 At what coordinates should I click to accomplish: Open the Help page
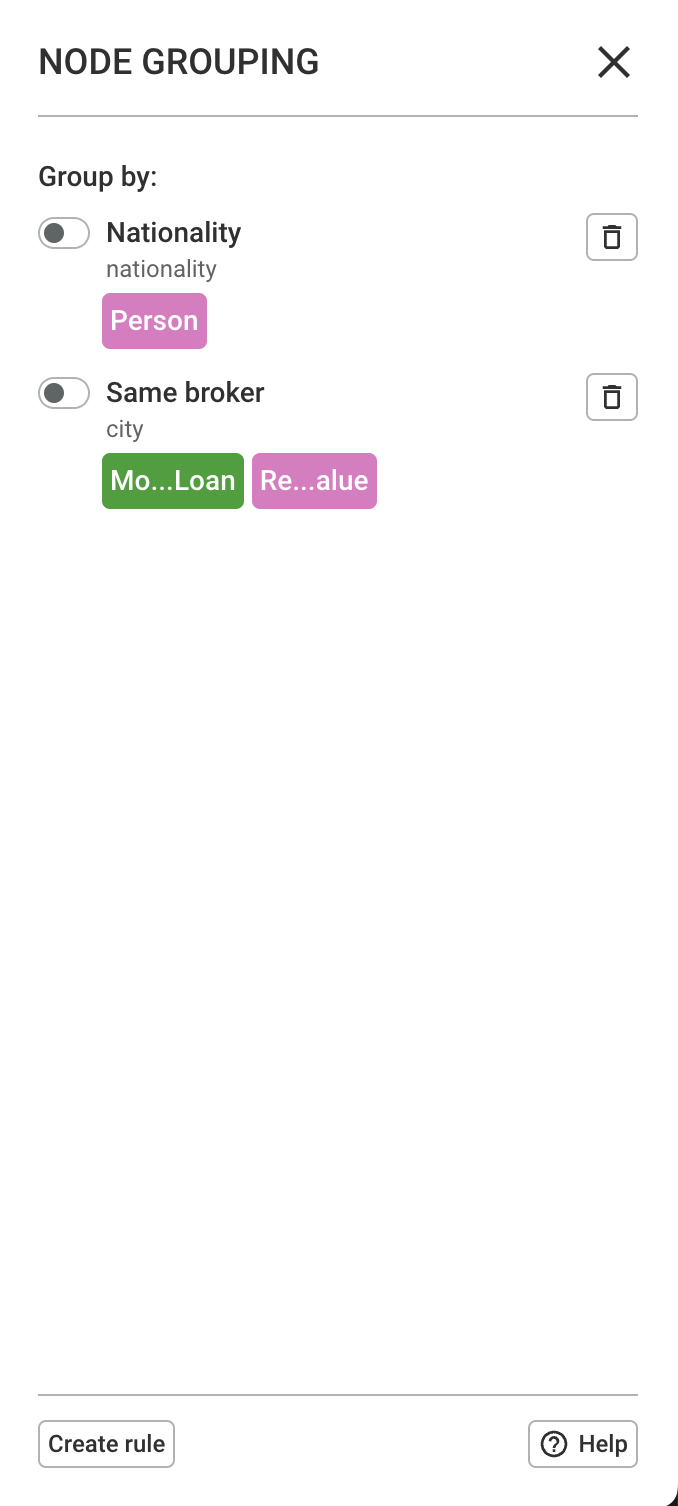(x=583, y=1444)
